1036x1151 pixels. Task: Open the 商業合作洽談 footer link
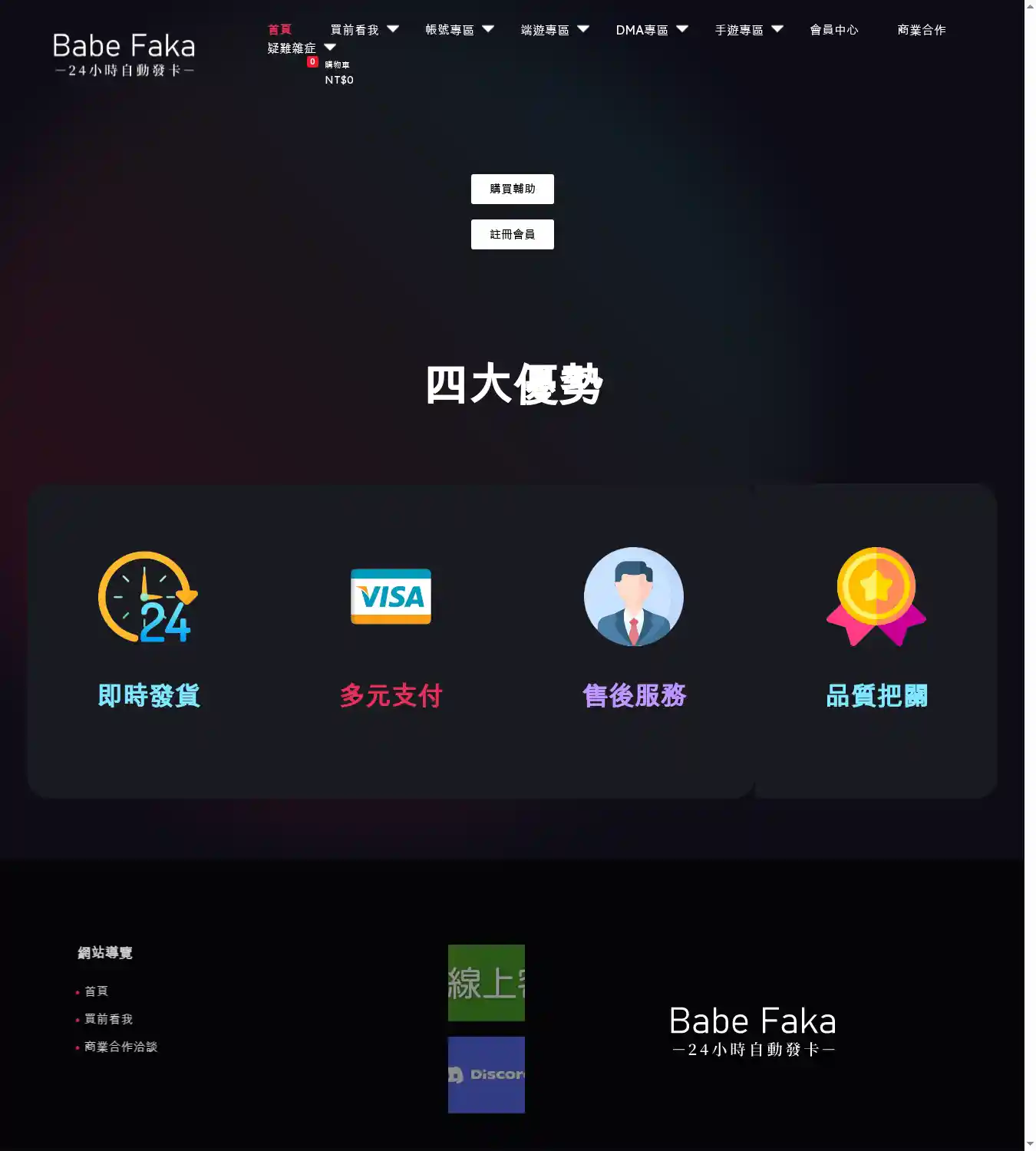120,1047
